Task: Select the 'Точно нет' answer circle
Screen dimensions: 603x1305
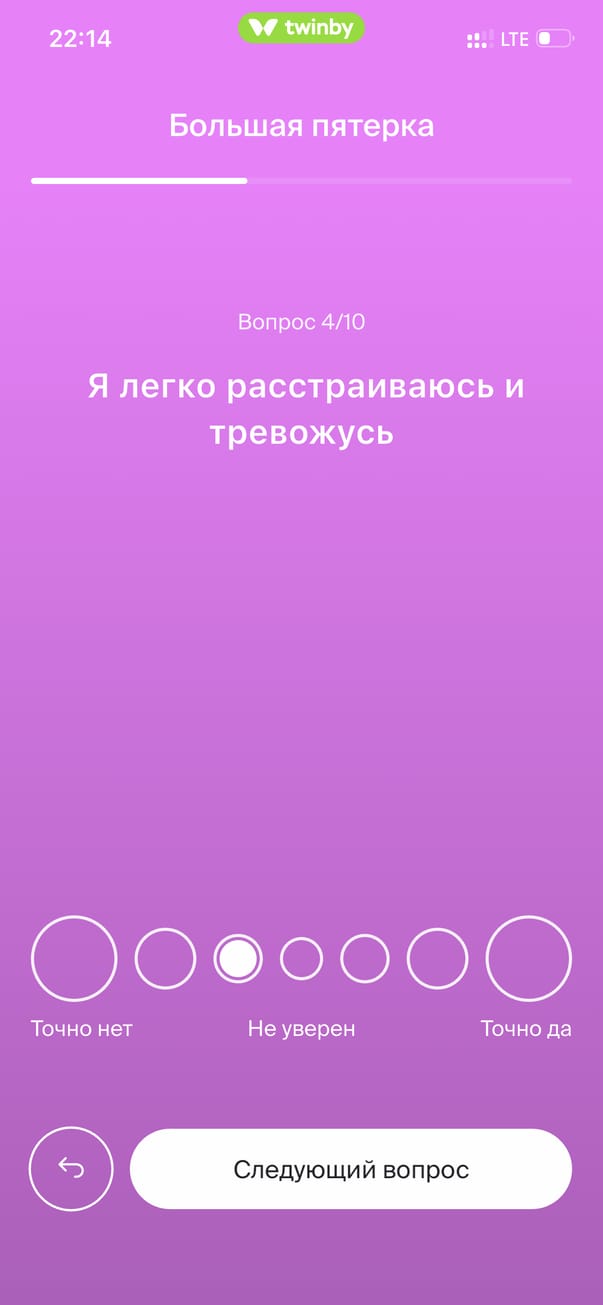Action: pyautogui.click(x=74, y=958)
